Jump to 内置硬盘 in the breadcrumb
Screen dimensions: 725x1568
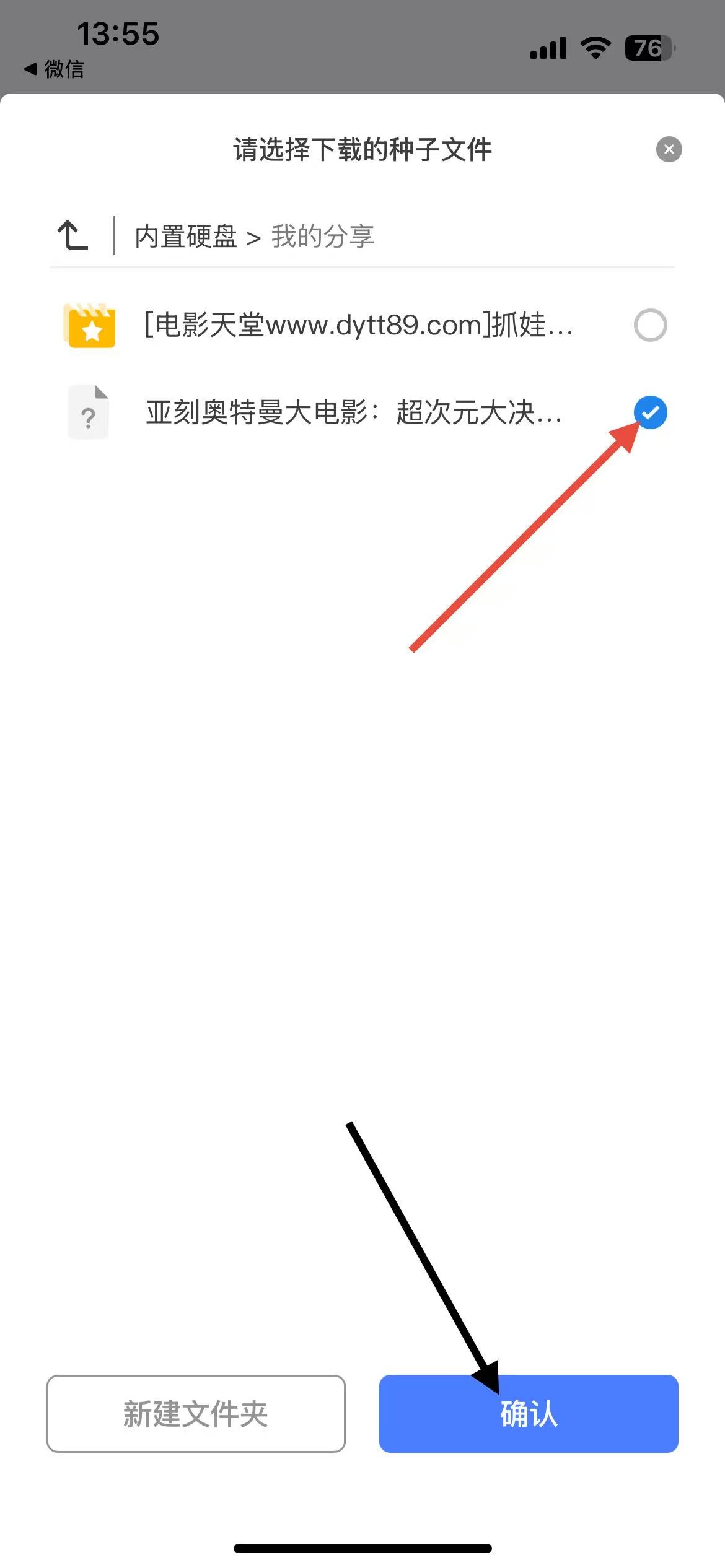point(186,237)
